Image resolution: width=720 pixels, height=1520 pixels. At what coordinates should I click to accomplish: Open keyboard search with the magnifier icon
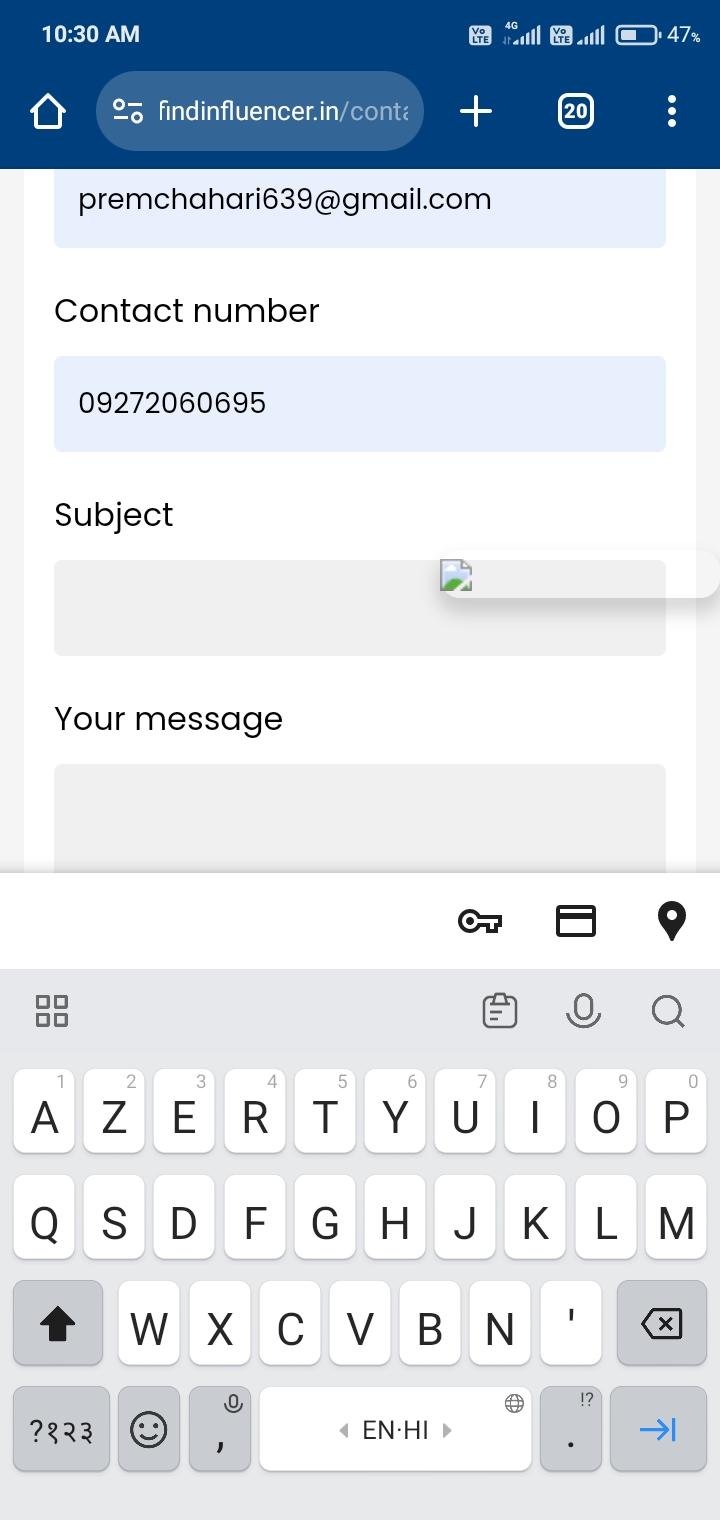(666, 1011)
